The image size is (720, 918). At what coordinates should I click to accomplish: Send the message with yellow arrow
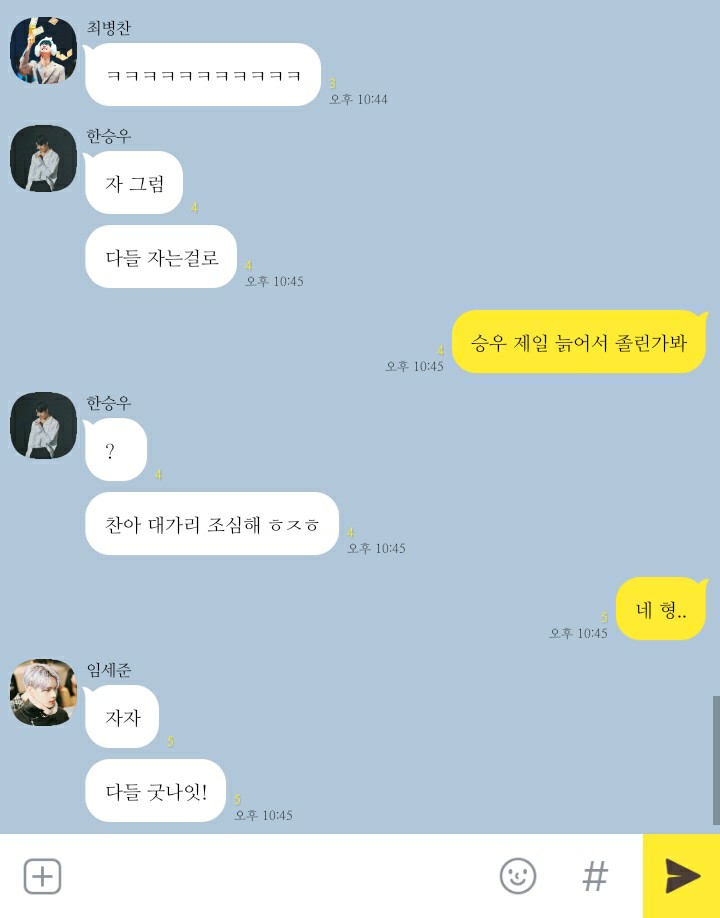682,876
